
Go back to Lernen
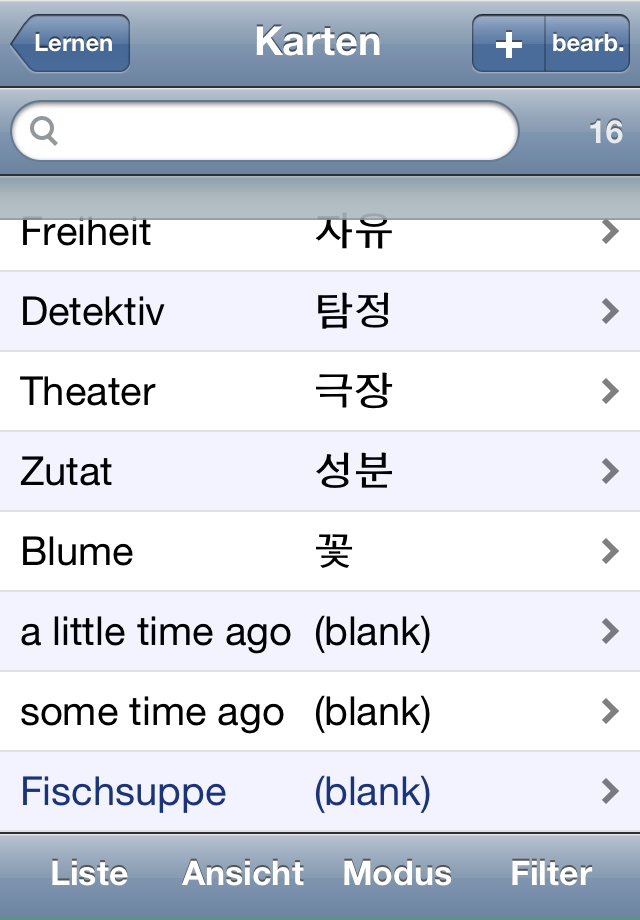tap(71, 43)
